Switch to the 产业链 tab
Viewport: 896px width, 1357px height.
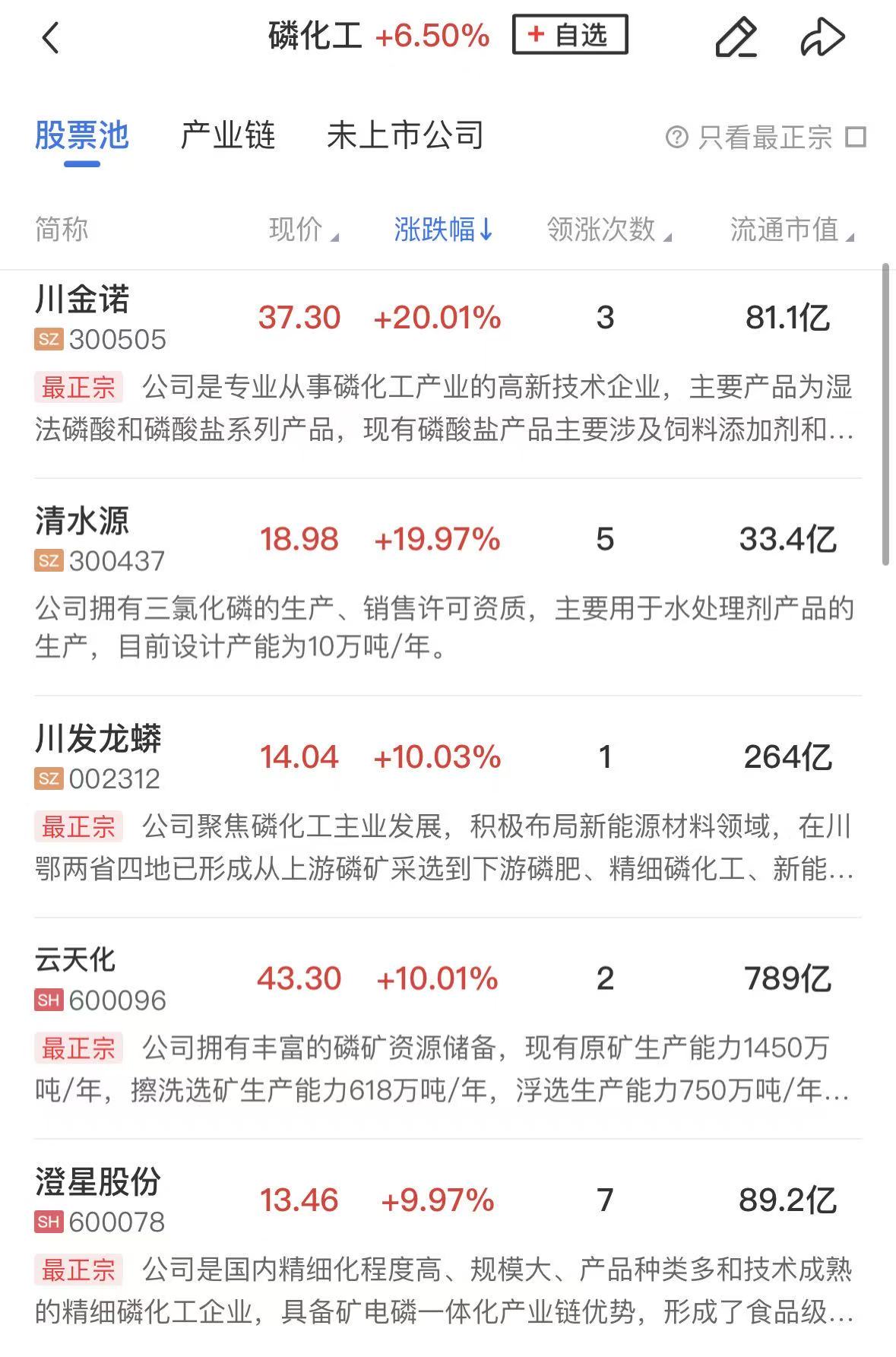tap(227, 136)
